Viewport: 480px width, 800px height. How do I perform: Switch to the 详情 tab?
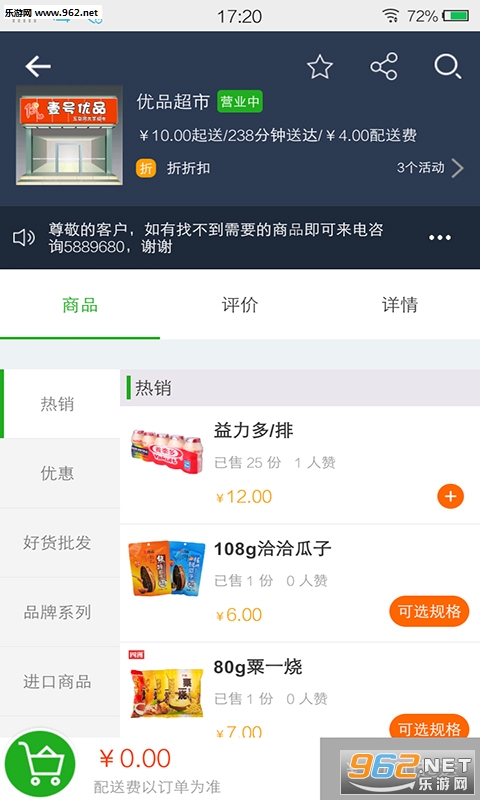pyautogui.click(x=400, y=305)
